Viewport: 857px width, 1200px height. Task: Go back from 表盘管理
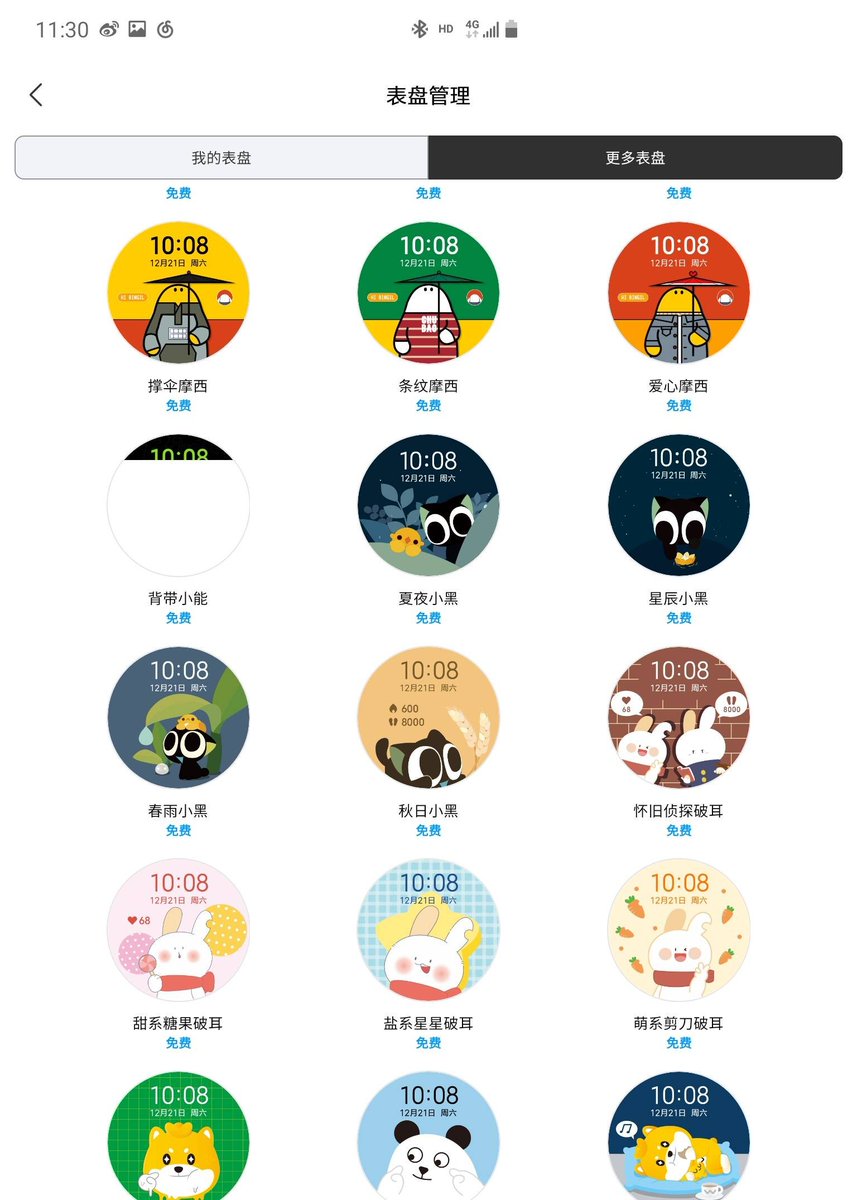pos(37,95)
